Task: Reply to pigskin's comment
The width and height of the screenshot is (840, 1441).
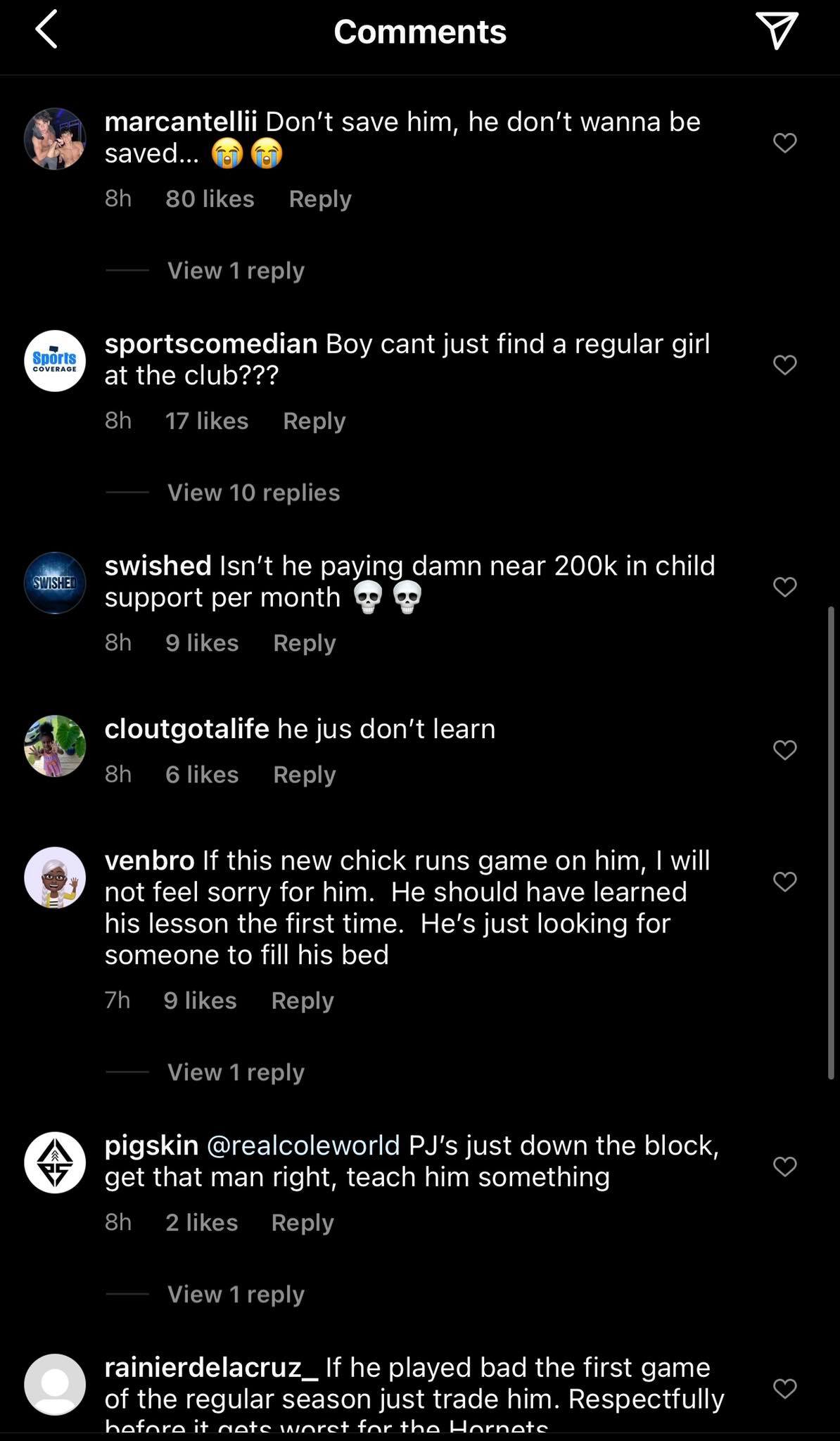Action: pos(302,1223)
